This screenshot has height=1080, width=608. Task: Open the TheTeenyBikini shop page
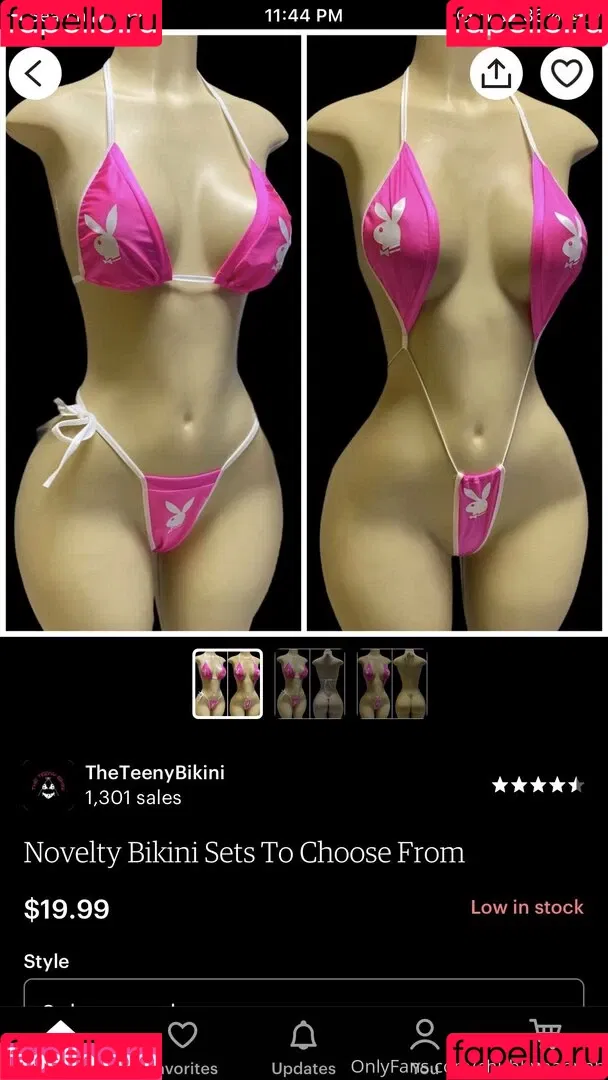click(154, 773)
